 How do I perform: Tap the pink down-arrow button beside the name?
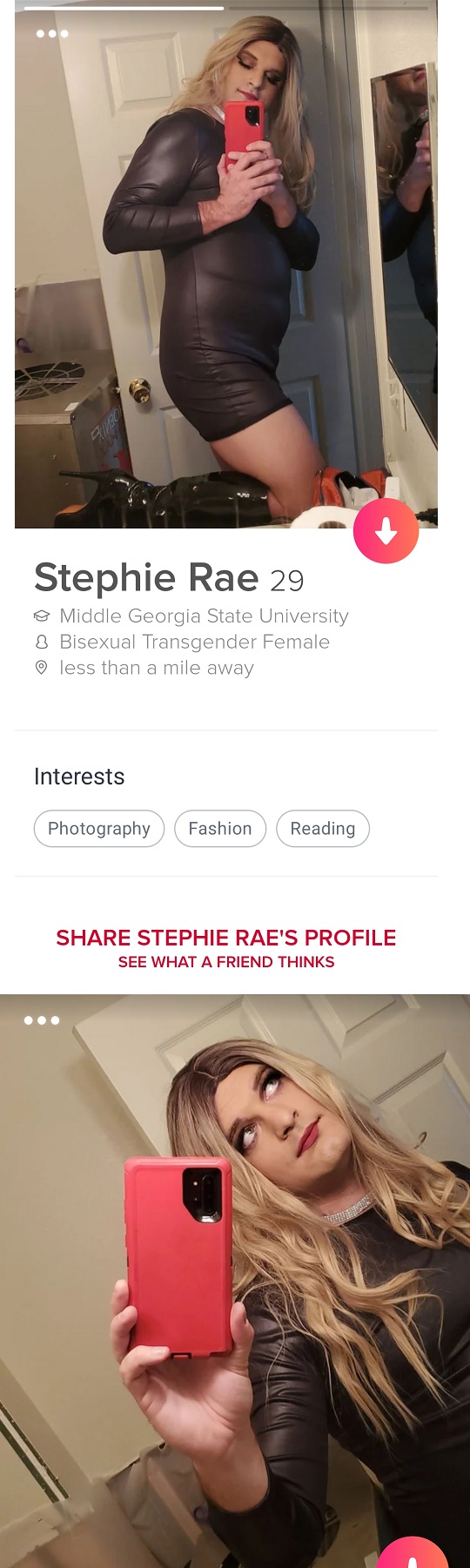(386, 531)
